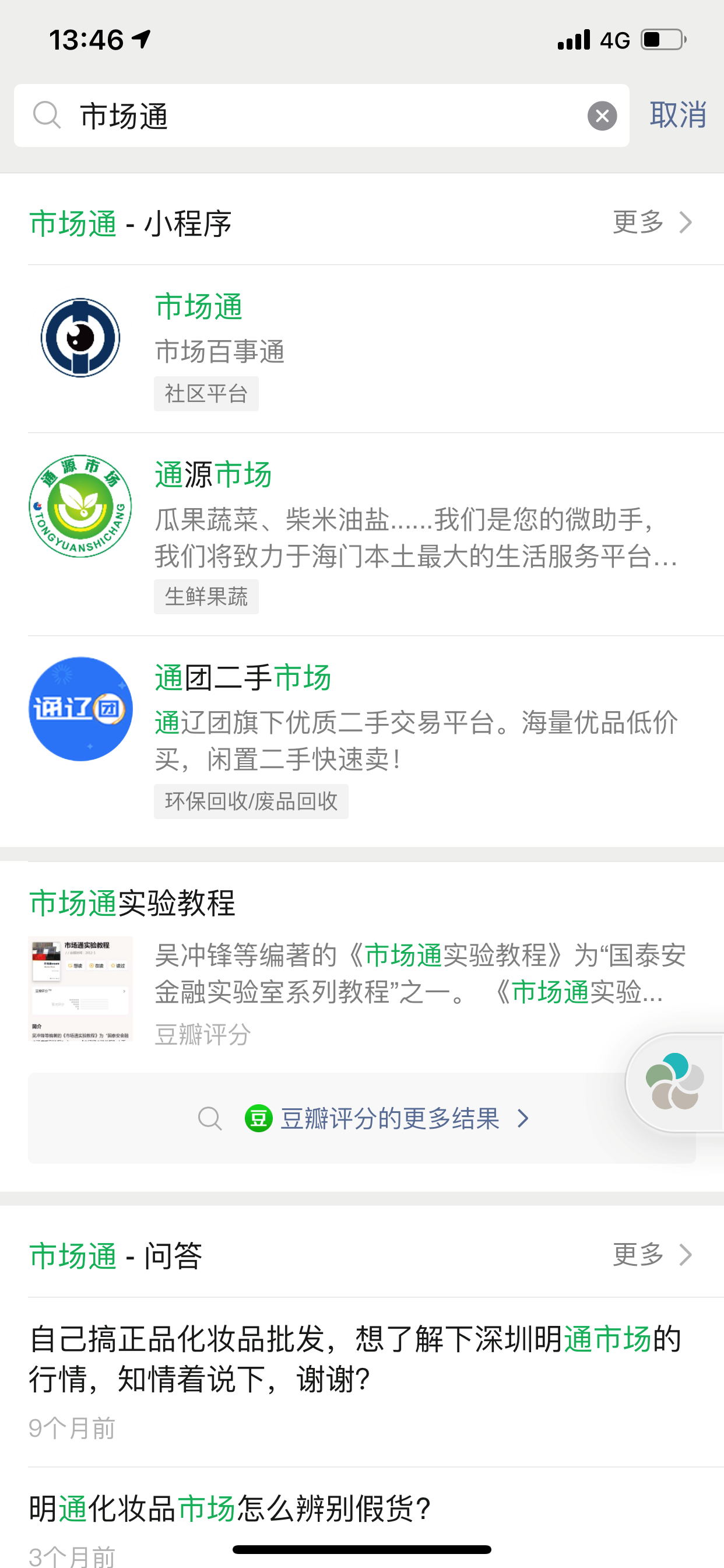
Task: Focus the search field containing 市场通
Action: (x=321, y=116)
